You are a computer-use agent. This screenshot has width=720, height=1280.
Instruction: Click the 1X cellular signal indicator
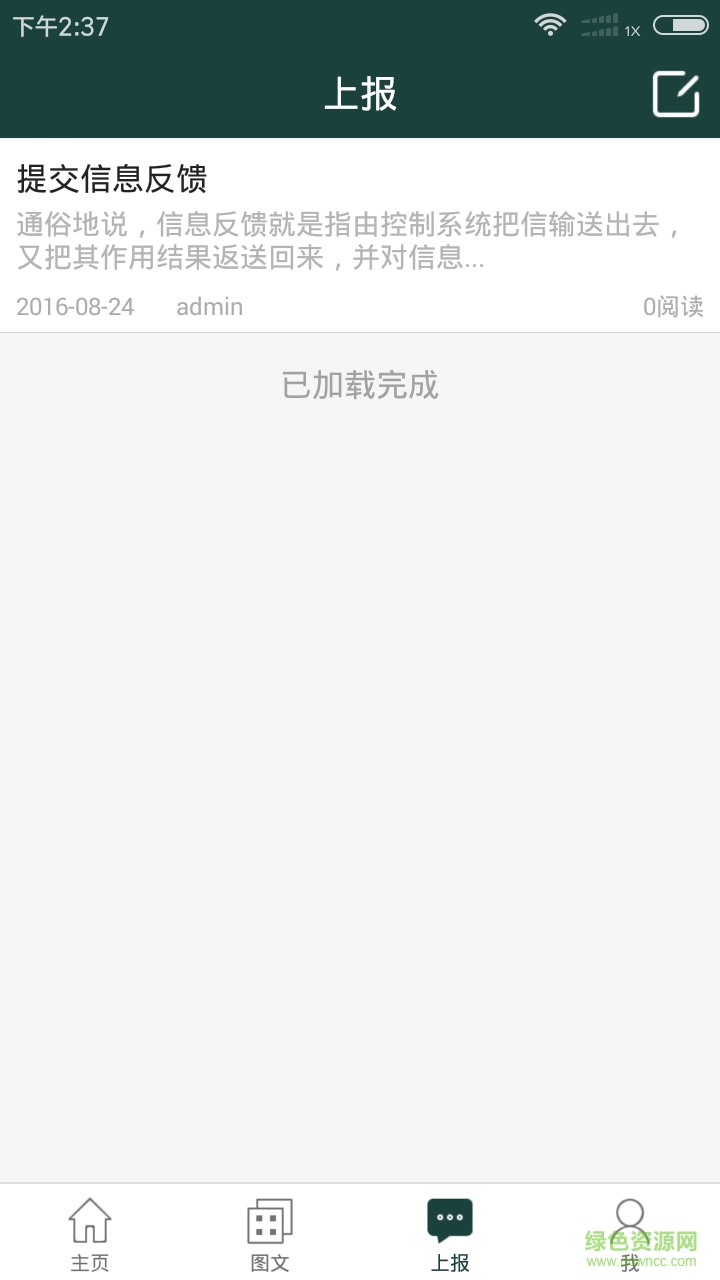coord(610,24)
